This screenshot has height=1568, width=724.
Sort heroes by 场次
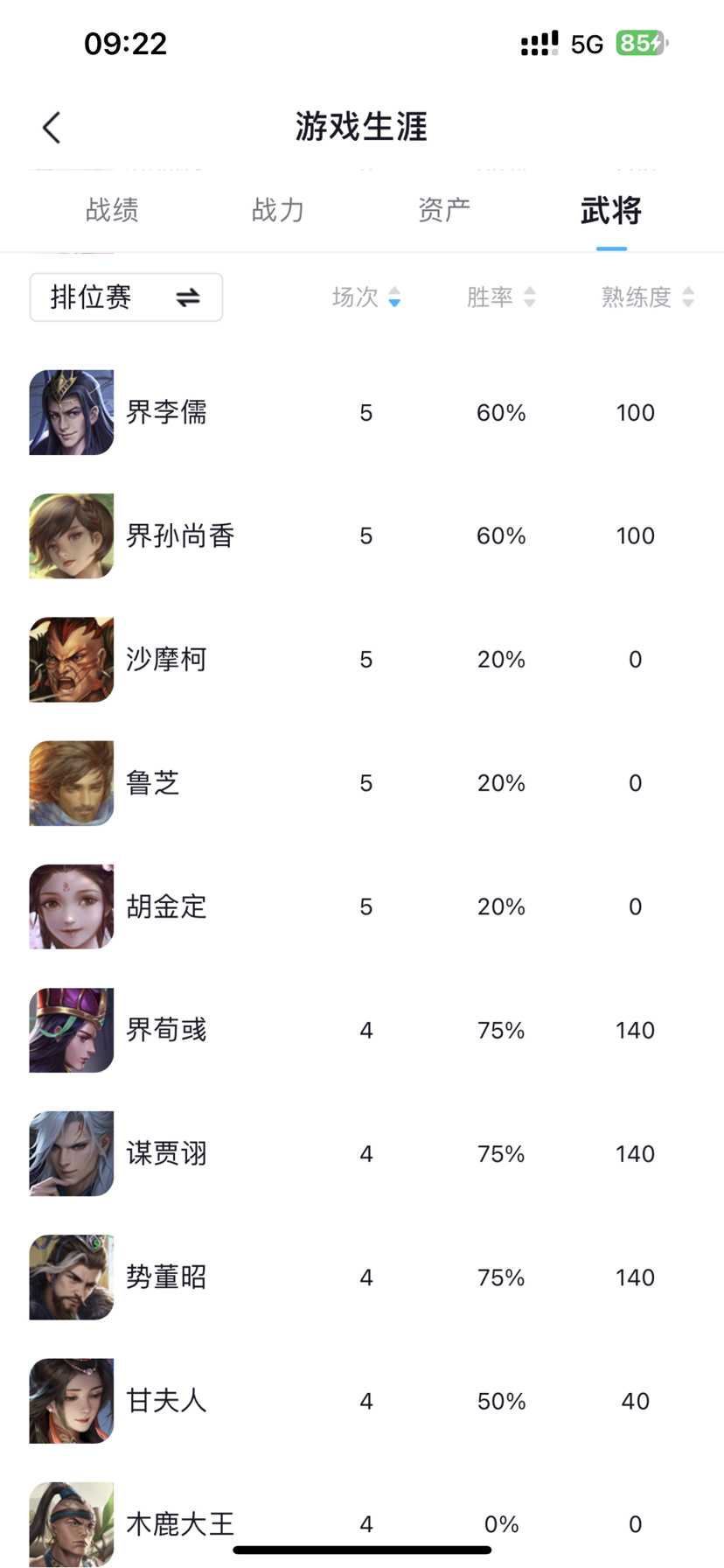[365, 297]
